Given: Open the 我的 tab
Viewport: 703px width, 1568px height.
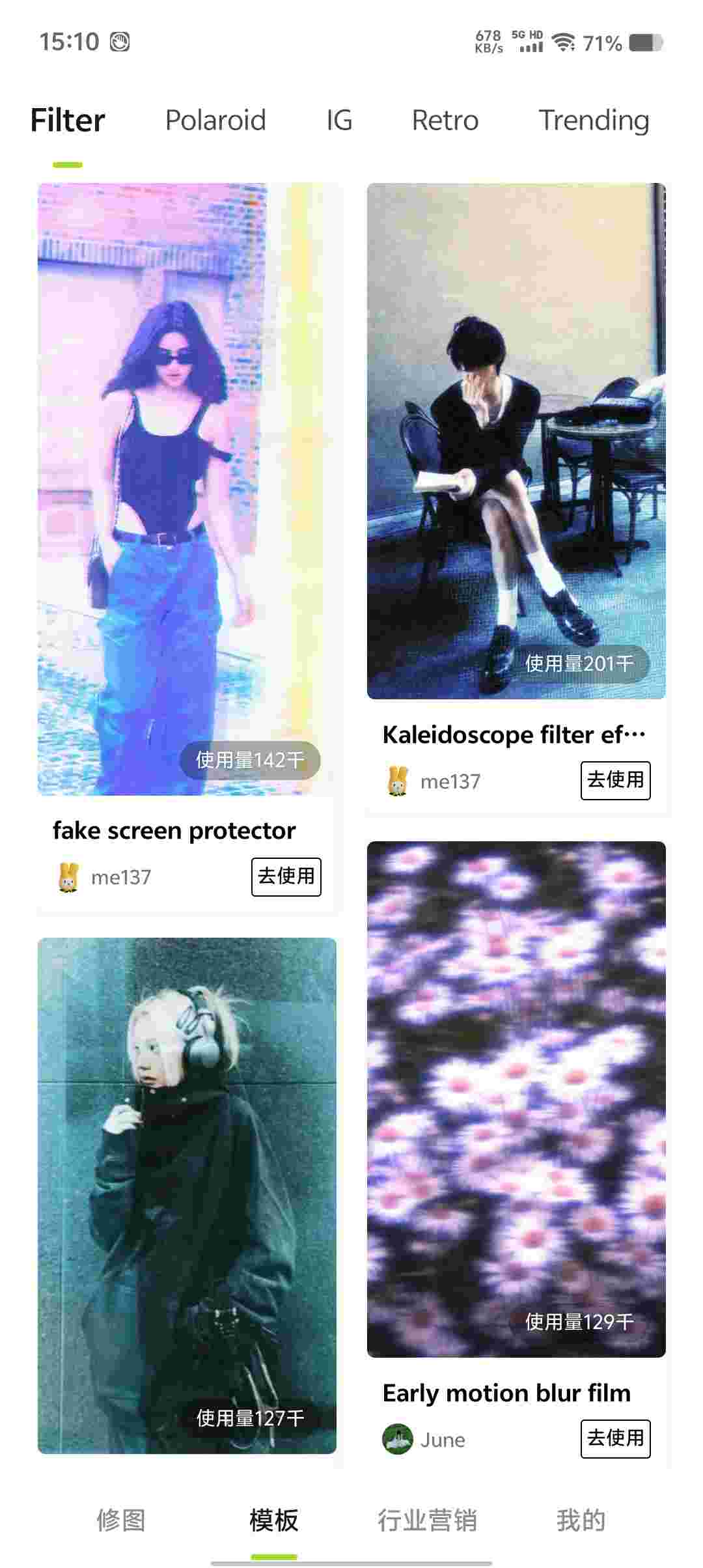Looking at the screenshot, I should (581, 1520).
